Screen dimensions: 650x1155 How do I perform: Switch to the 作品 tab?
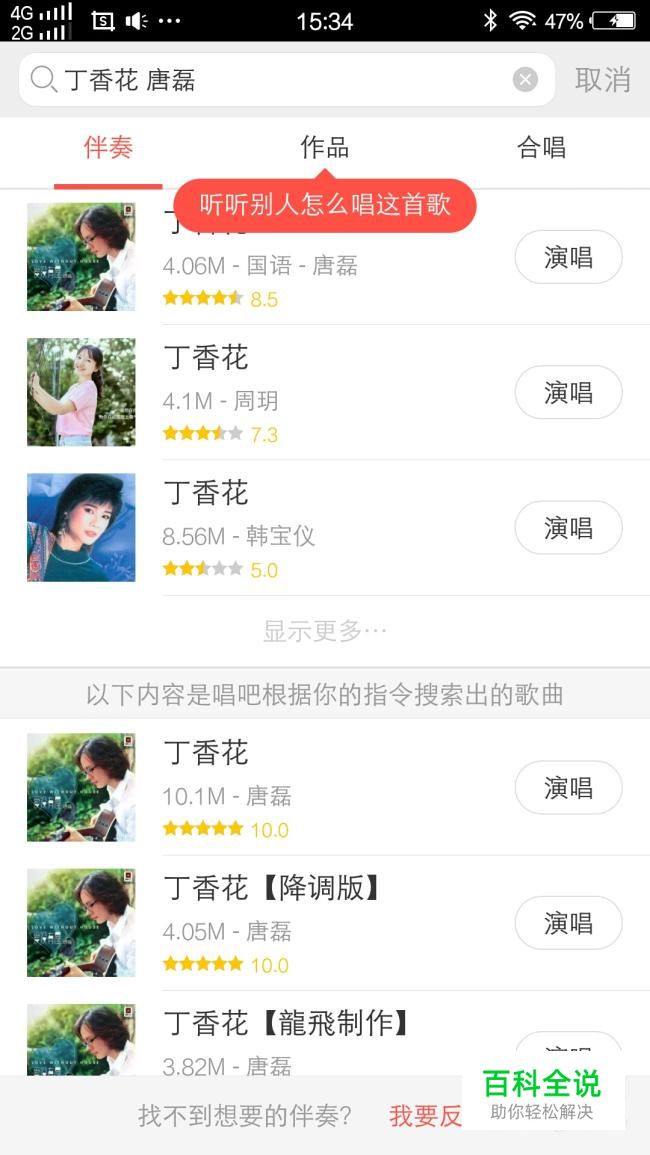(324, 147)
